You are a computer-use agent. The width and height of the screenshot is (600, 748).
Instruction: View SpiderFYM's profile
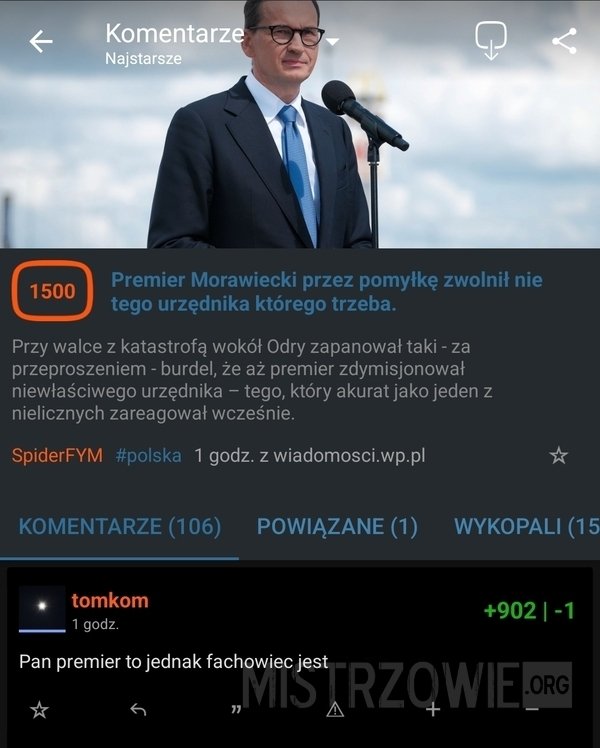click(57, 456)
